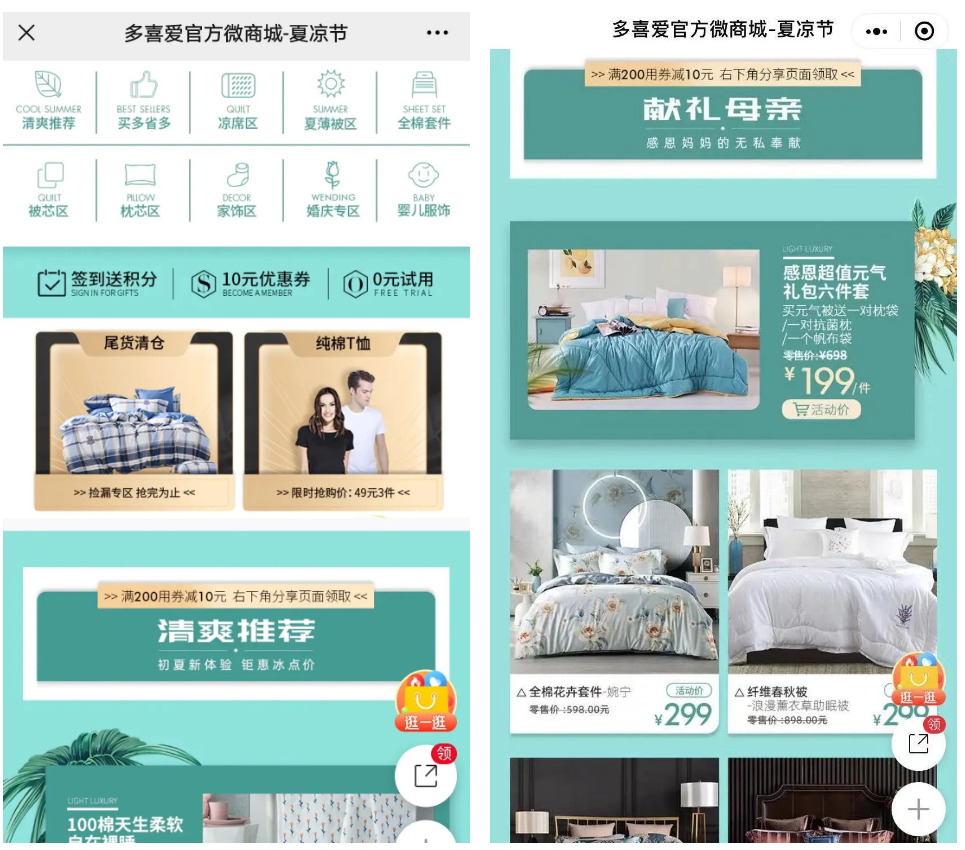View the 纯棉T恤 promotion card
Viewport: 965px width, 850px height.
pos(342,420)
